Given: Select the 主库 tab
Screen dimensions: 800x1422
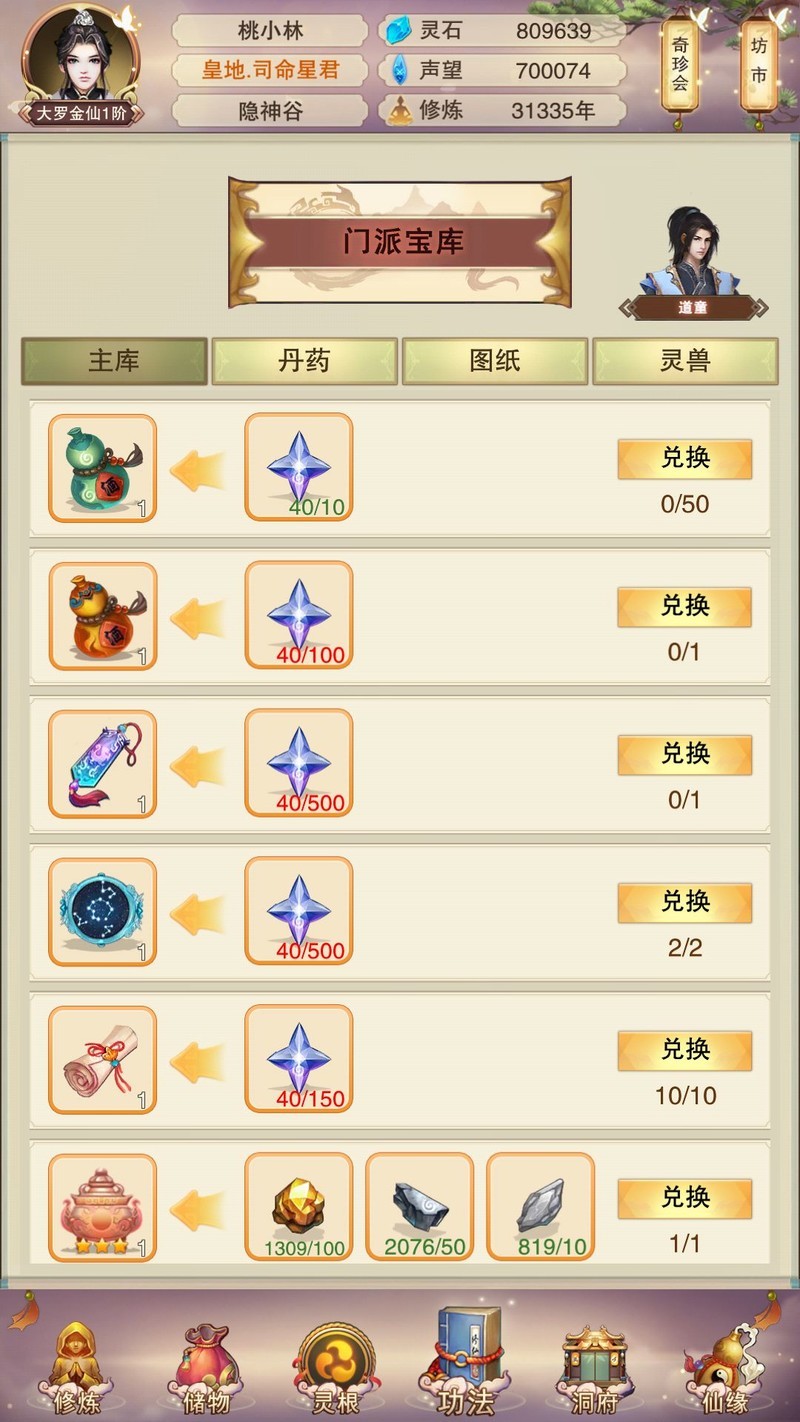Looking at the screenshot, I should coord(114,361).
